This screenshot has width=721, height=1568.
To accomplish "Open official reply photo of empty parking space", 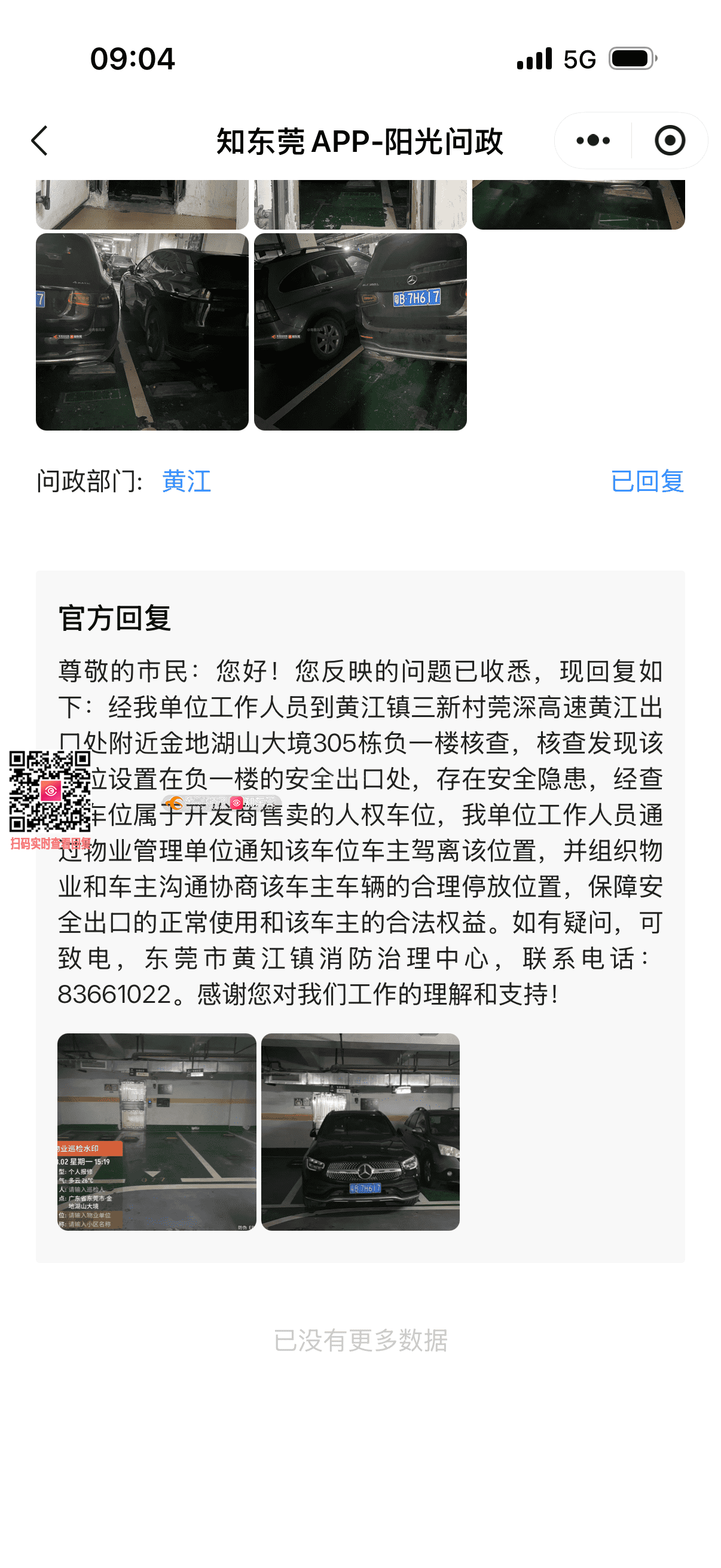I will [157, 1131].
